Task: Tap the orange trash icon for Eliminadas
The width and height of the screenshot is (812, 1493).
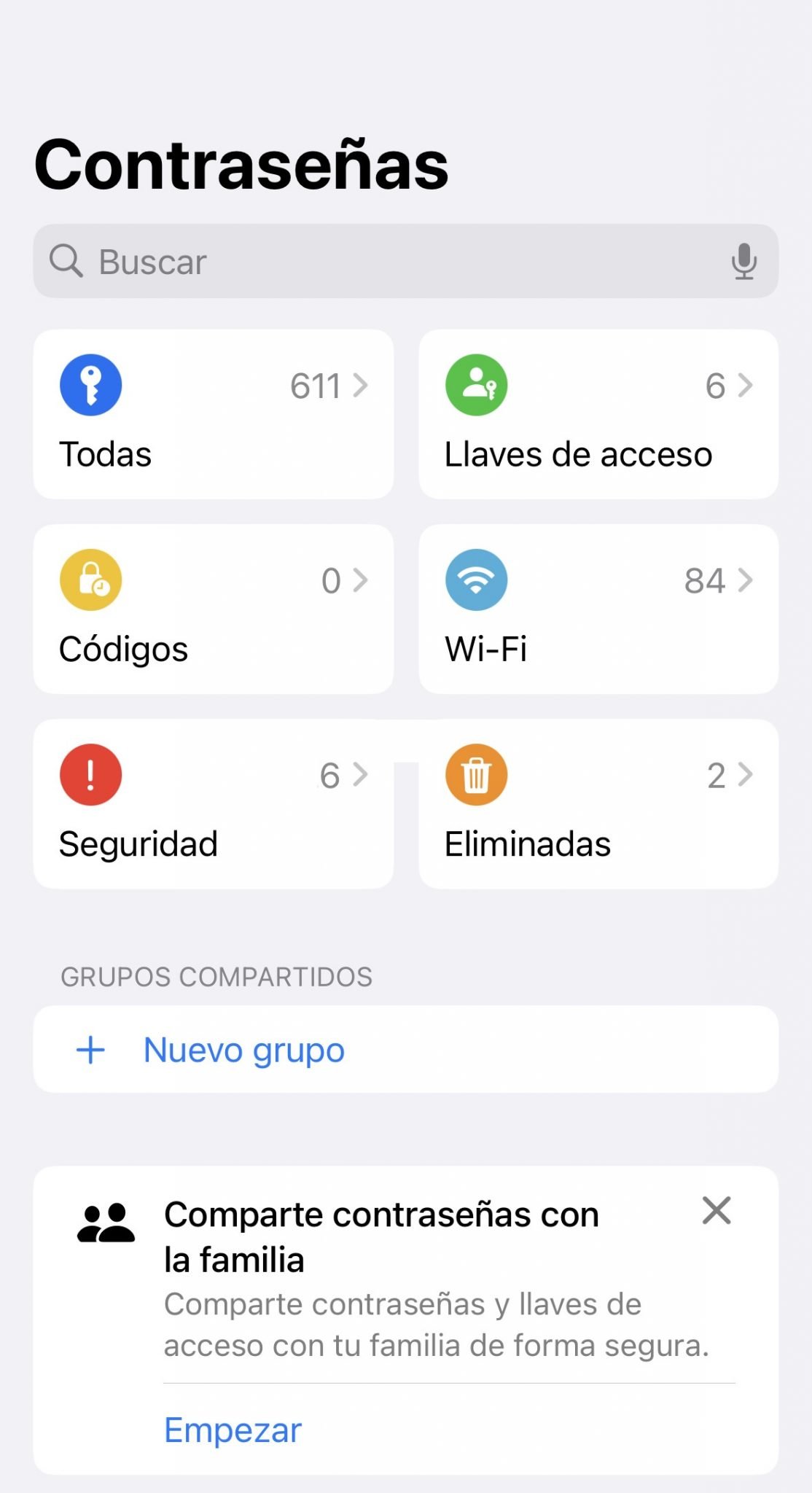Action: 476,775
